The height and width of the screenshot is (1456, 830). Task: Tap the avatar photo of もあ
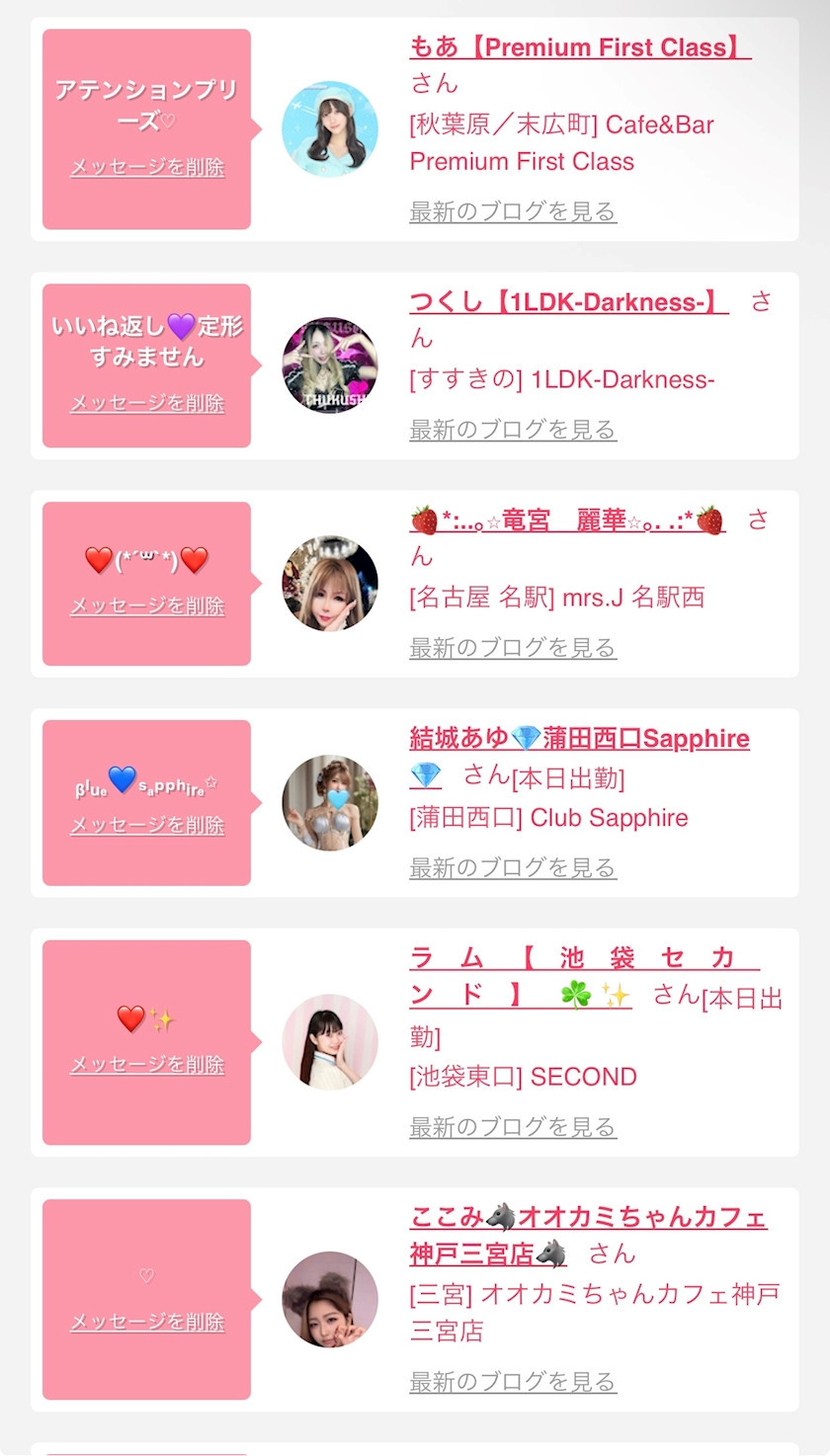(330, 128)
